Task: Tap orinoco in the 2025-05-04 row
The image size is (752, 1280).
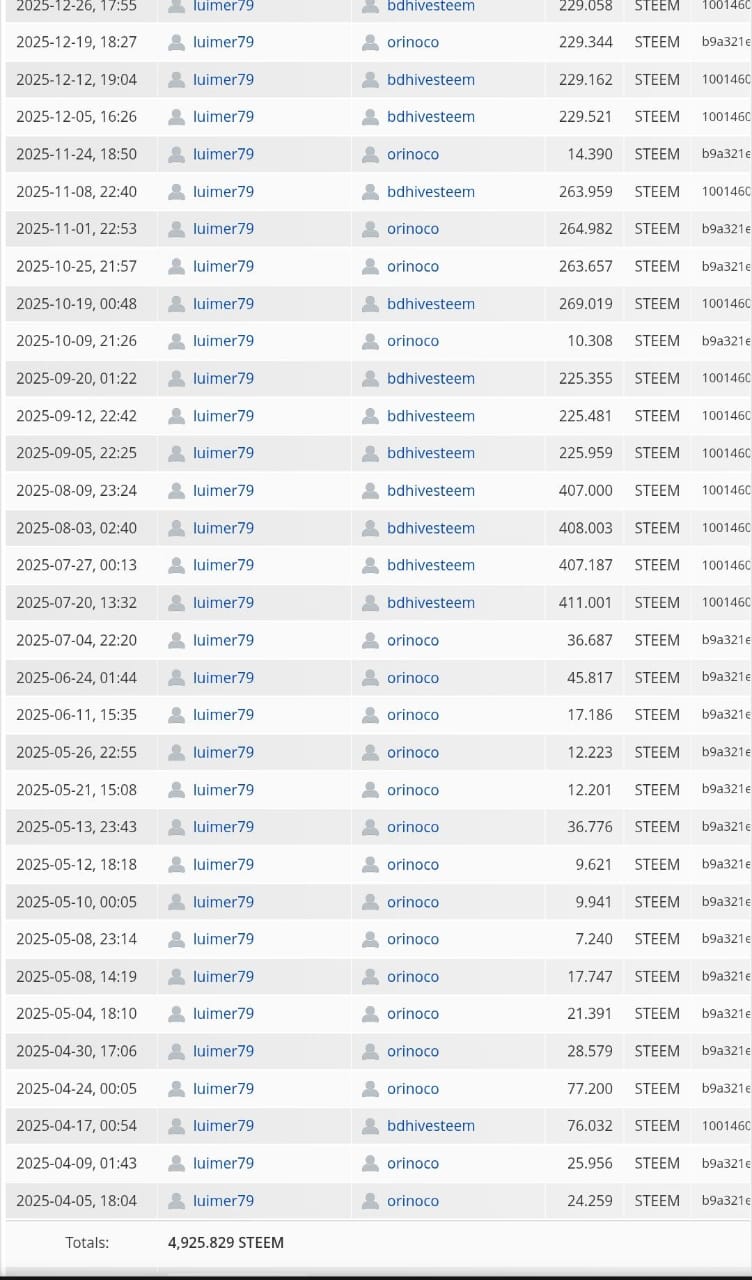Action: point(412,1013)
